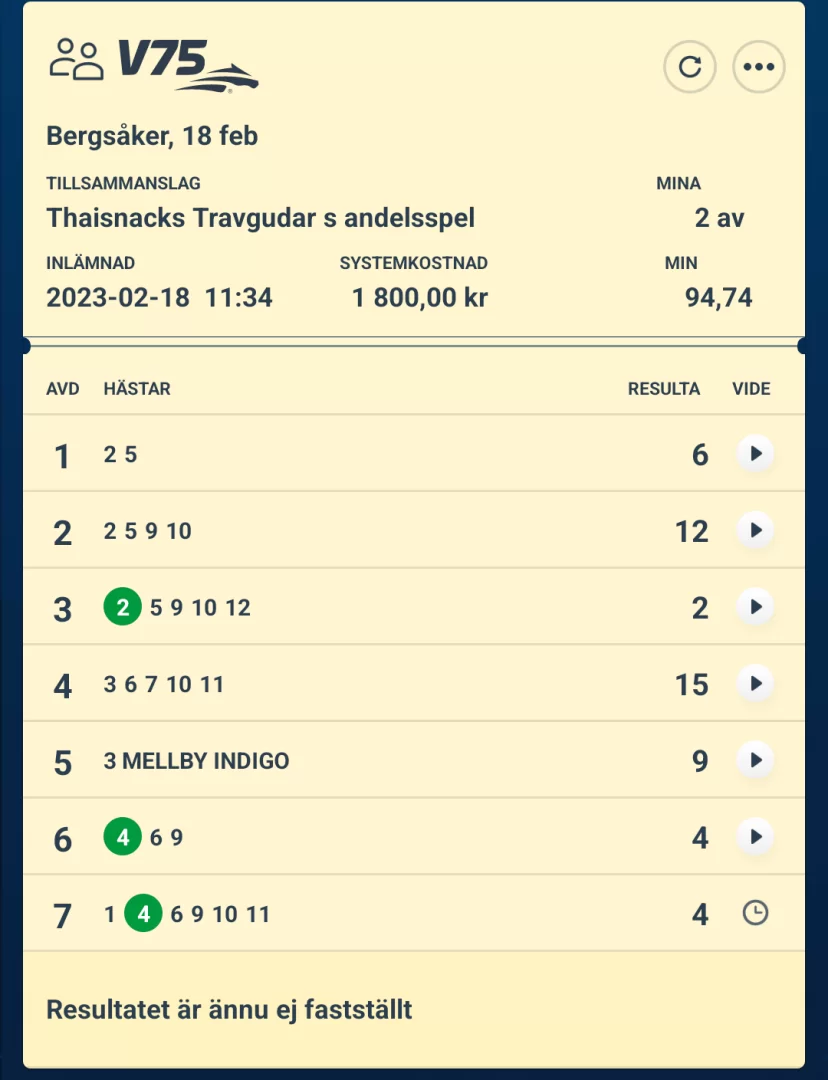
Task: Watch the race video for avdelning 3
Action: coord(755,607)
